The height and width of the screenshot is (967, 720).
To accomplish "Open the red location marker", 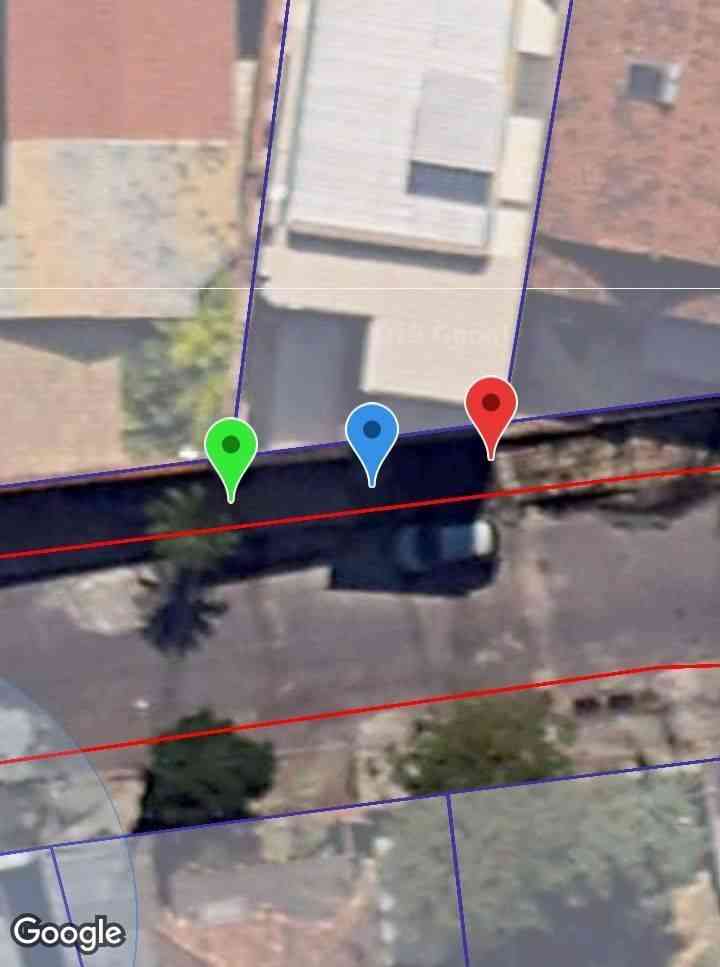I will coord(491,406).
